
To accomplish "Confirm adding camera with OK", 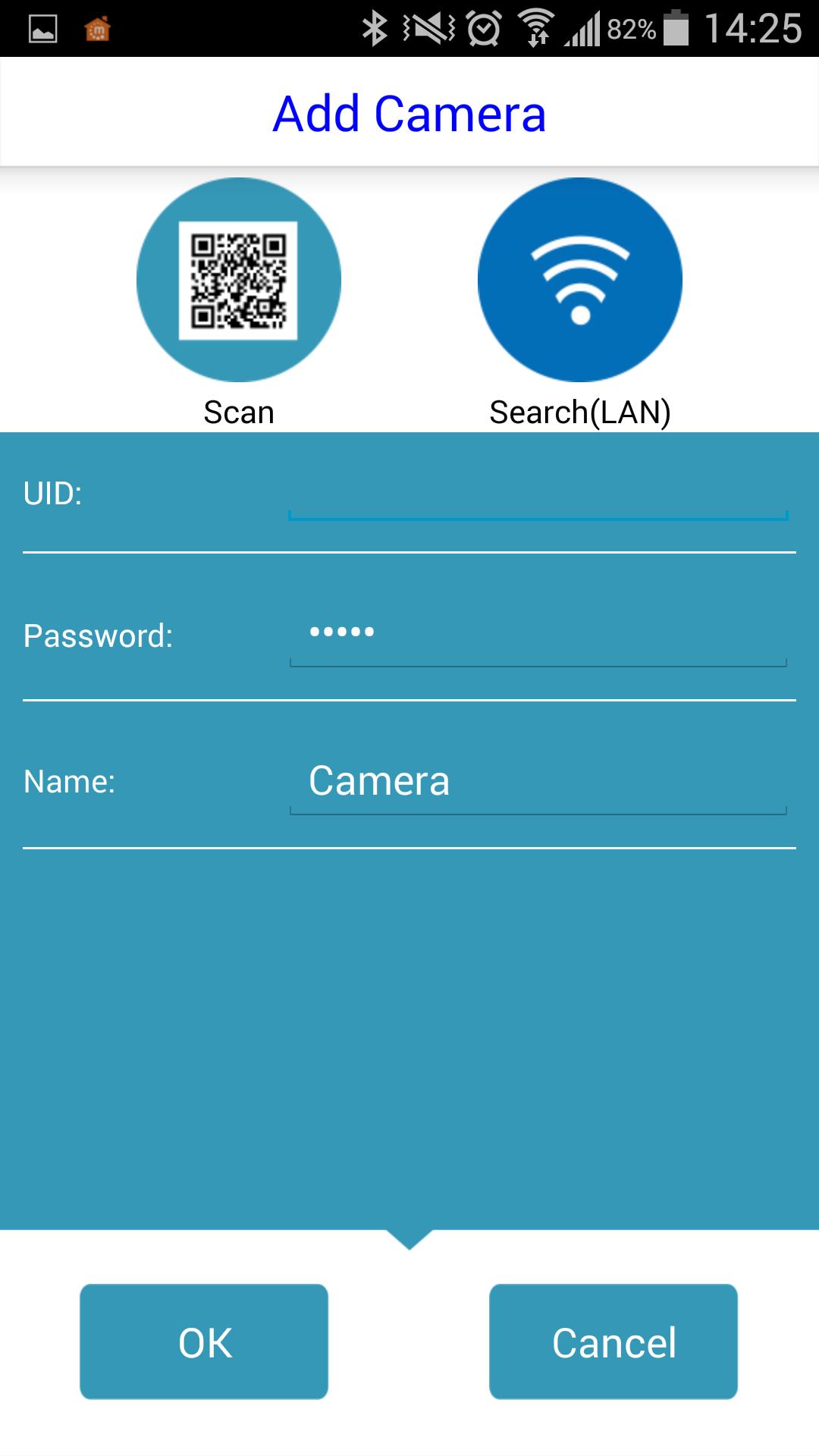I will point(204,1341).
